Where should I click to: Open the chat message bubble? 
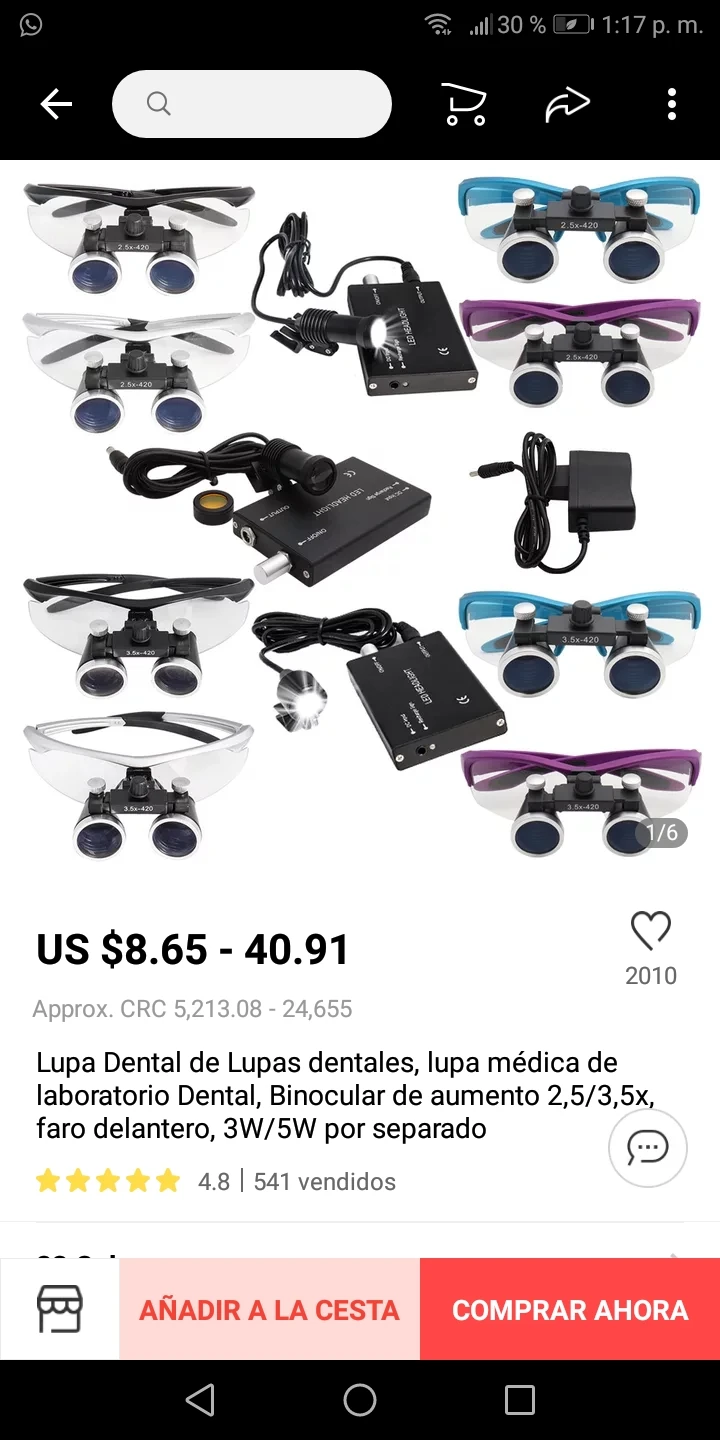pos(648,1147)
